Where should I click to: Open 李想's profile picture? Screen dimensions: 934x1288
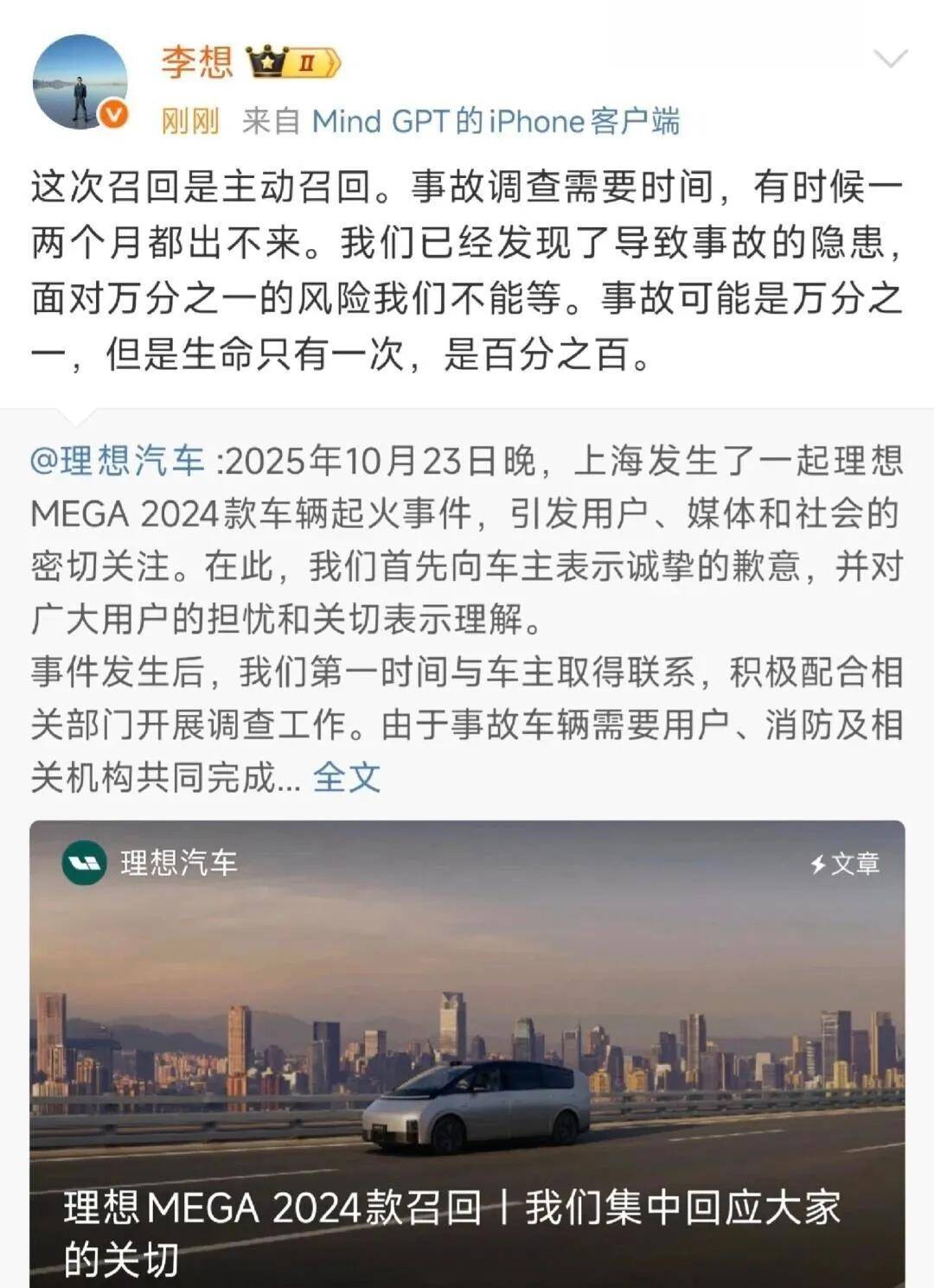(x=80, y=82)
